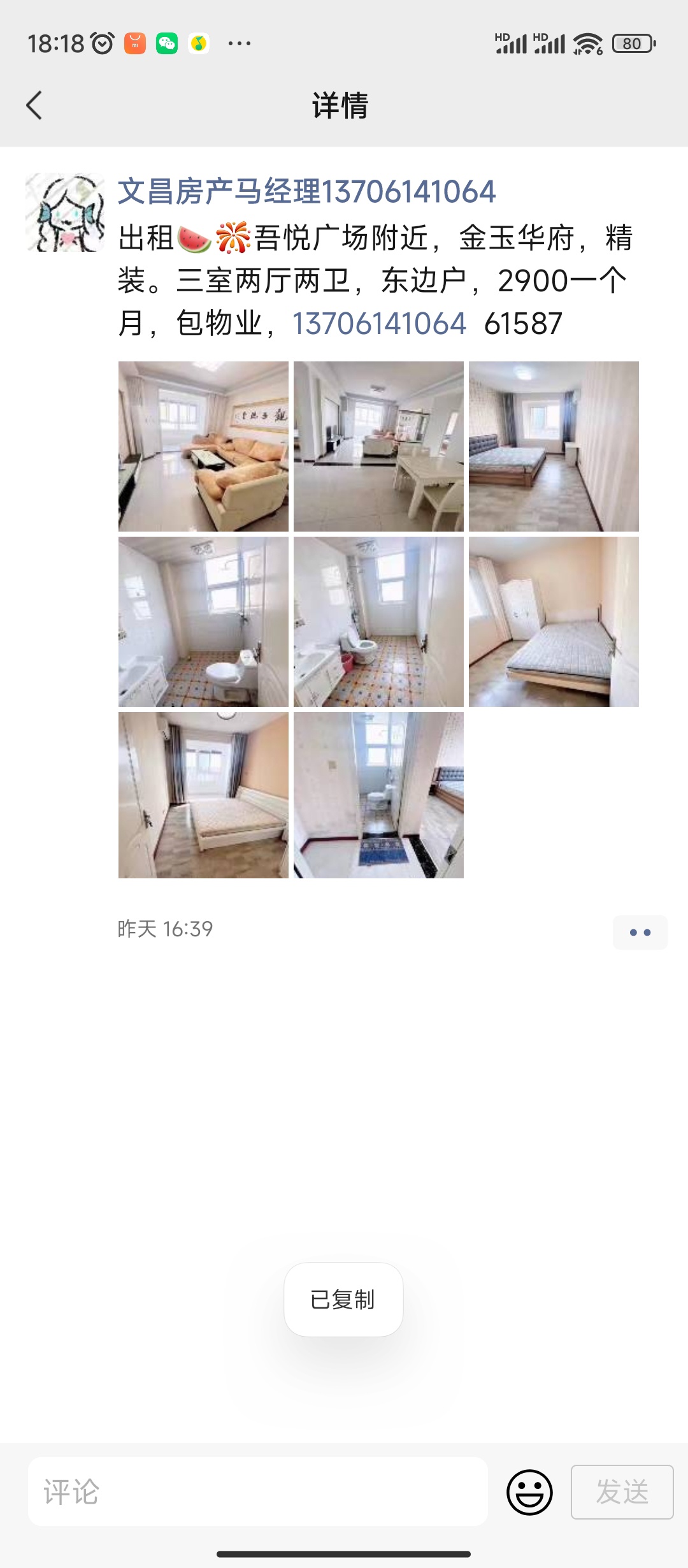The width and height of the screenshot is (688, 1568).
Task: View the bedroom photo with white wardrobe
Action: tap(554, 621)
